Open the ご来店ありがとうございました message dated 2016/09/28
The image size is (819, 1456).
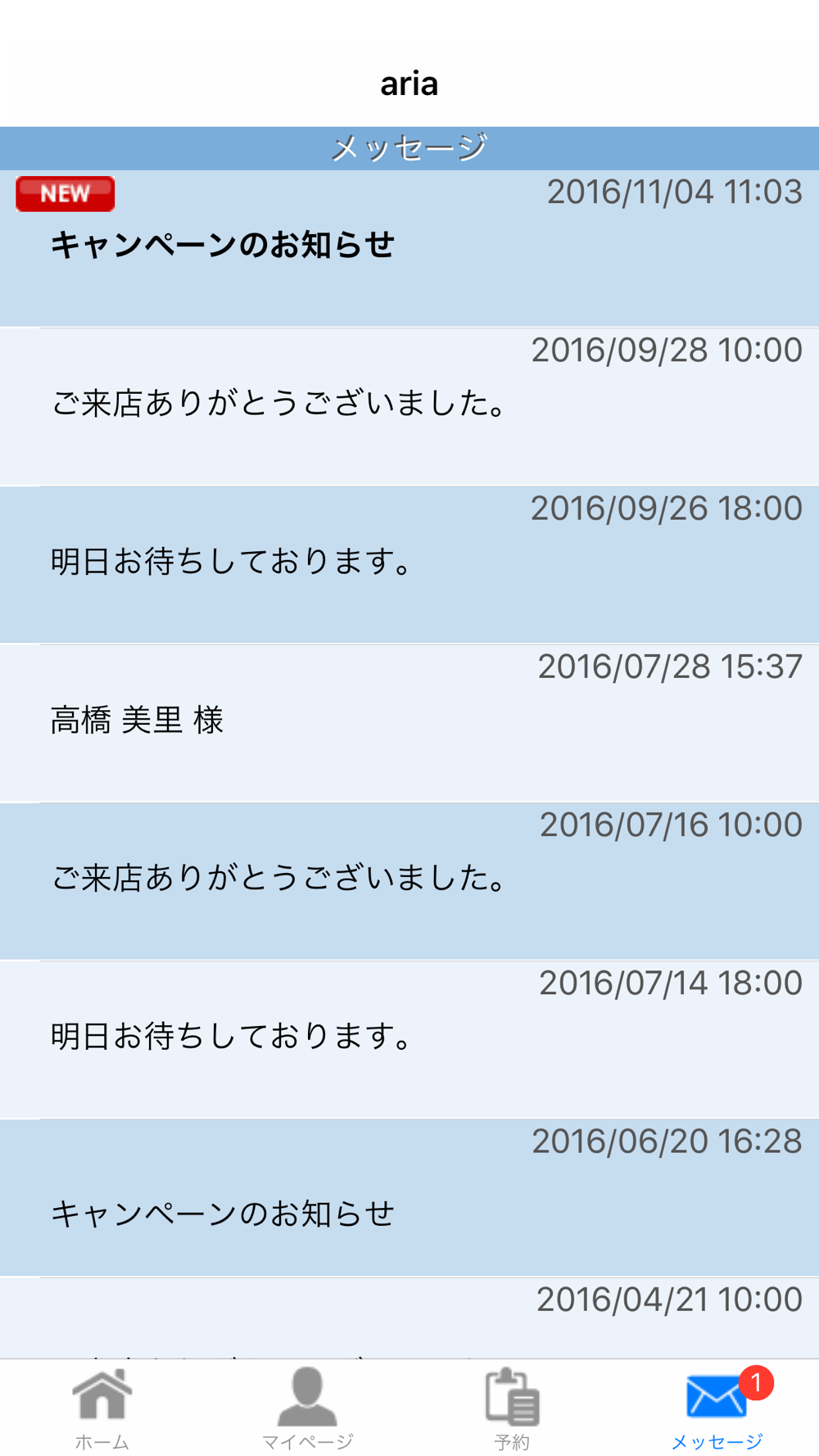click(x=409, y=405)
